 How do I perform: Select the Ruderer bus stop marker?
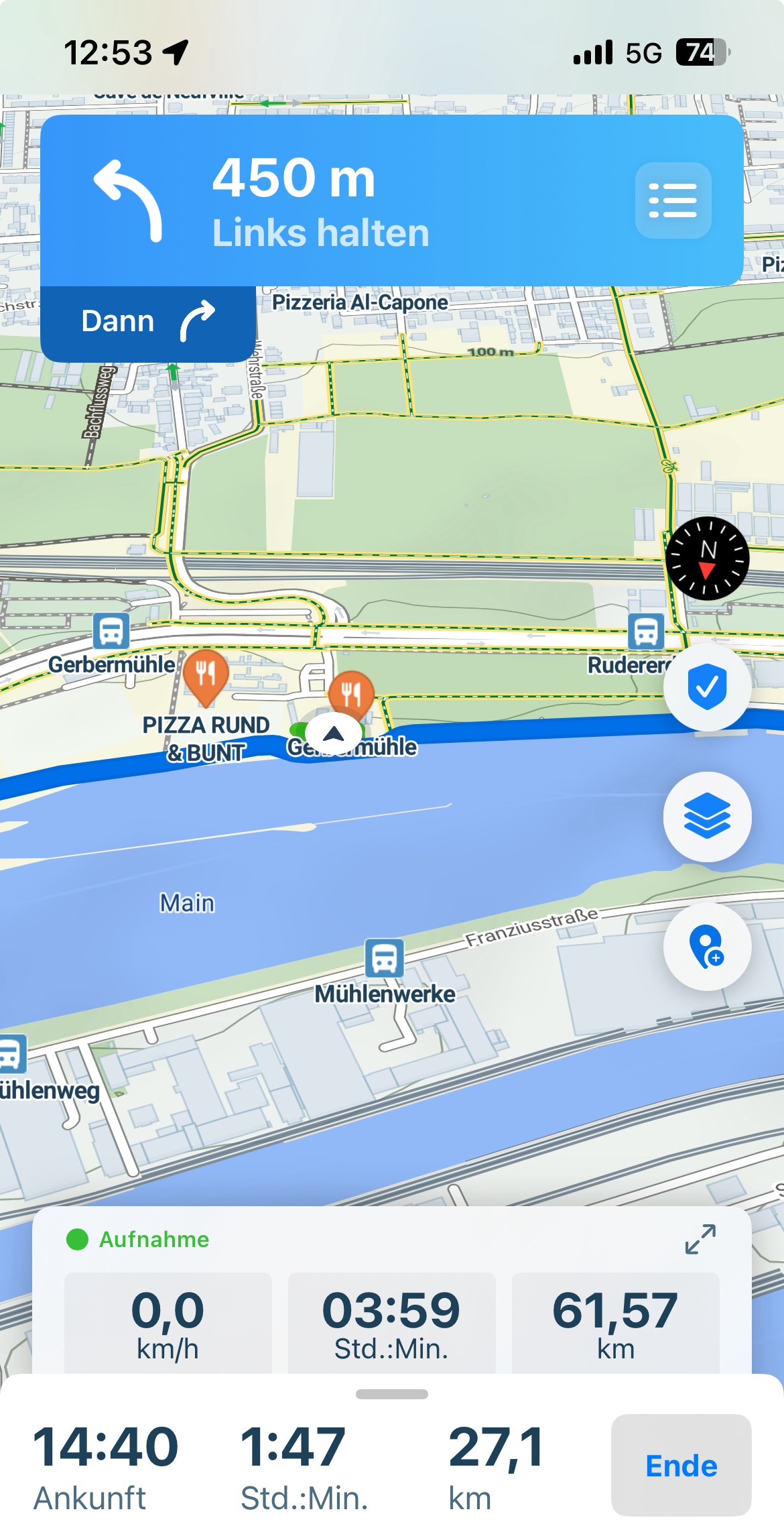pyautogui.click(x=646, y=632)
